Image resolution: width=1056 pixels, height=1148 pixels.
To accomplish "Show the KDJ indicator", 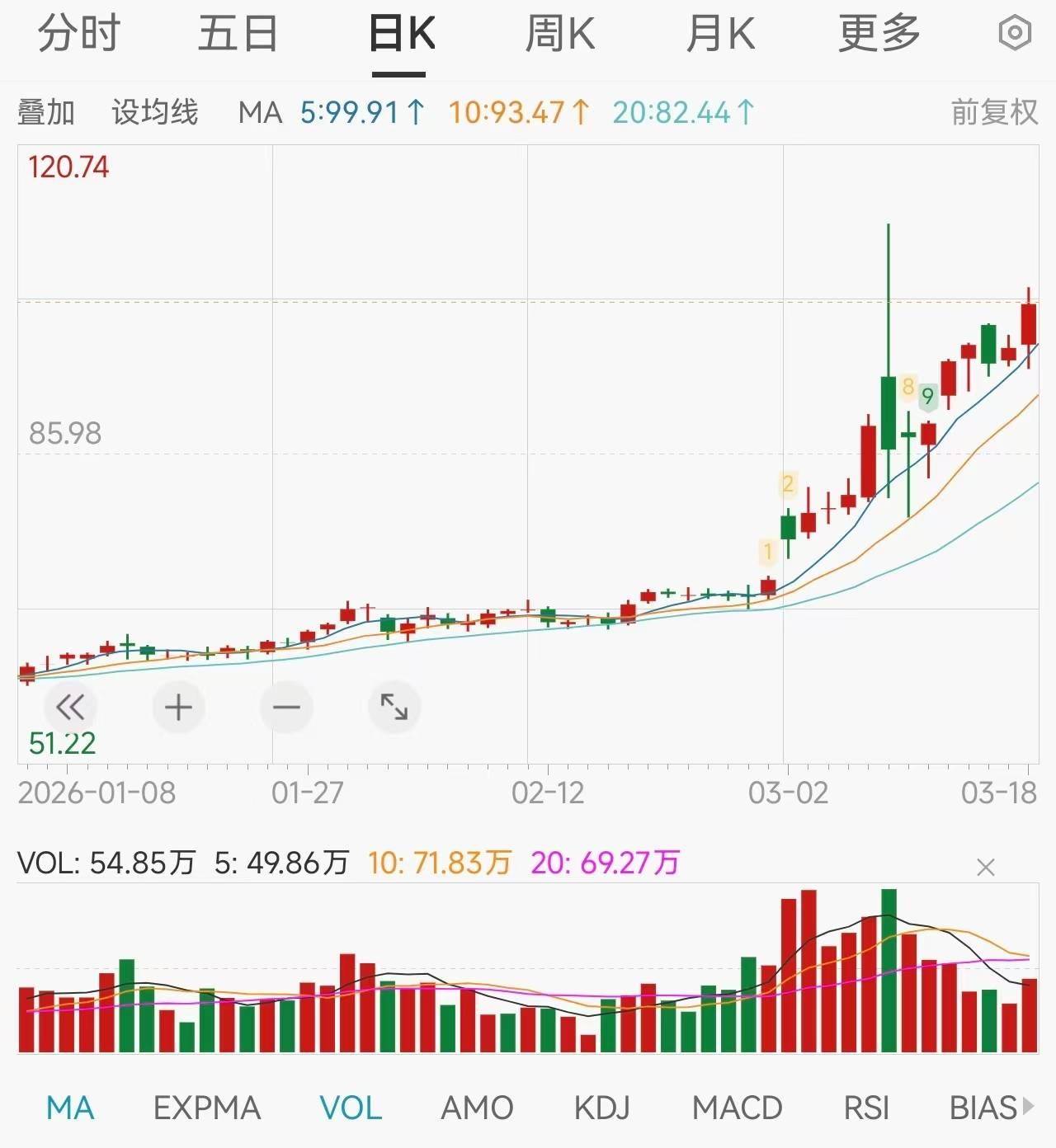I will (x=601, y=1108).
